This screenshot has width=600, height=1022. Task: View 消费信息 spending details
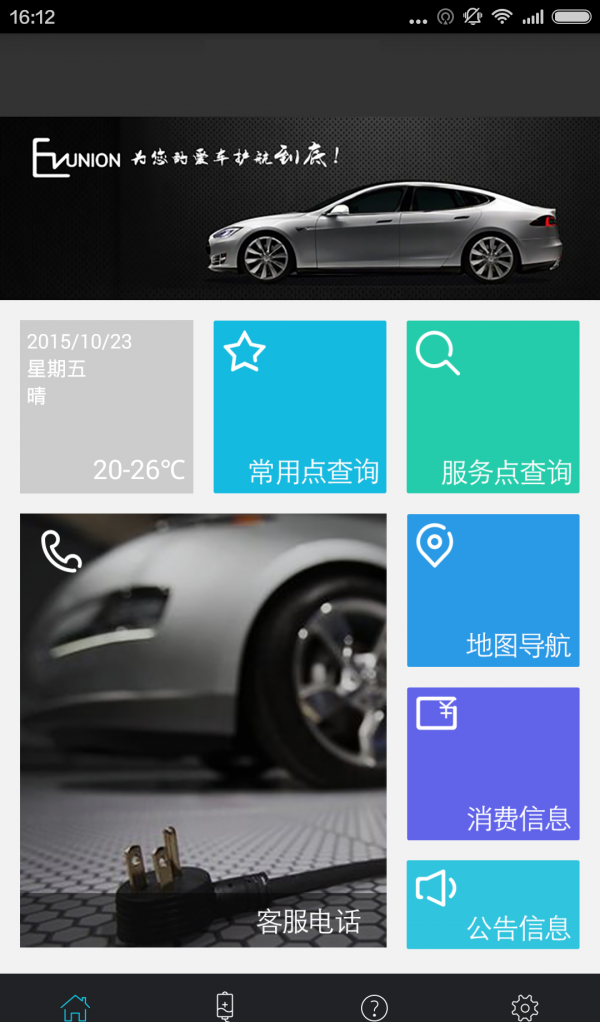pos(493,763)
